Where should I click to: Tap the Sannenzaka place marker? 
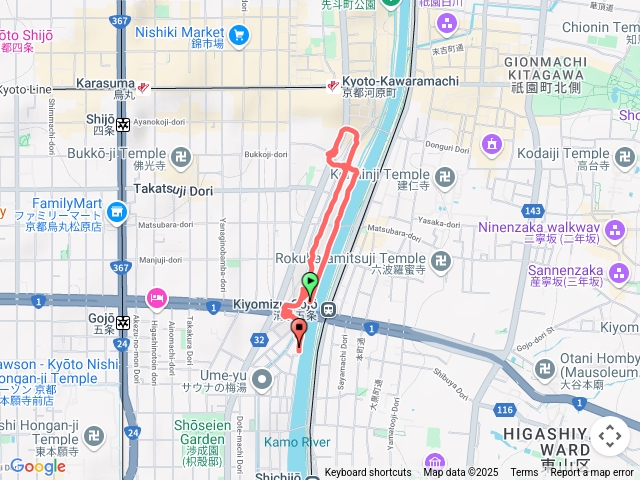(x=621, y=272)
